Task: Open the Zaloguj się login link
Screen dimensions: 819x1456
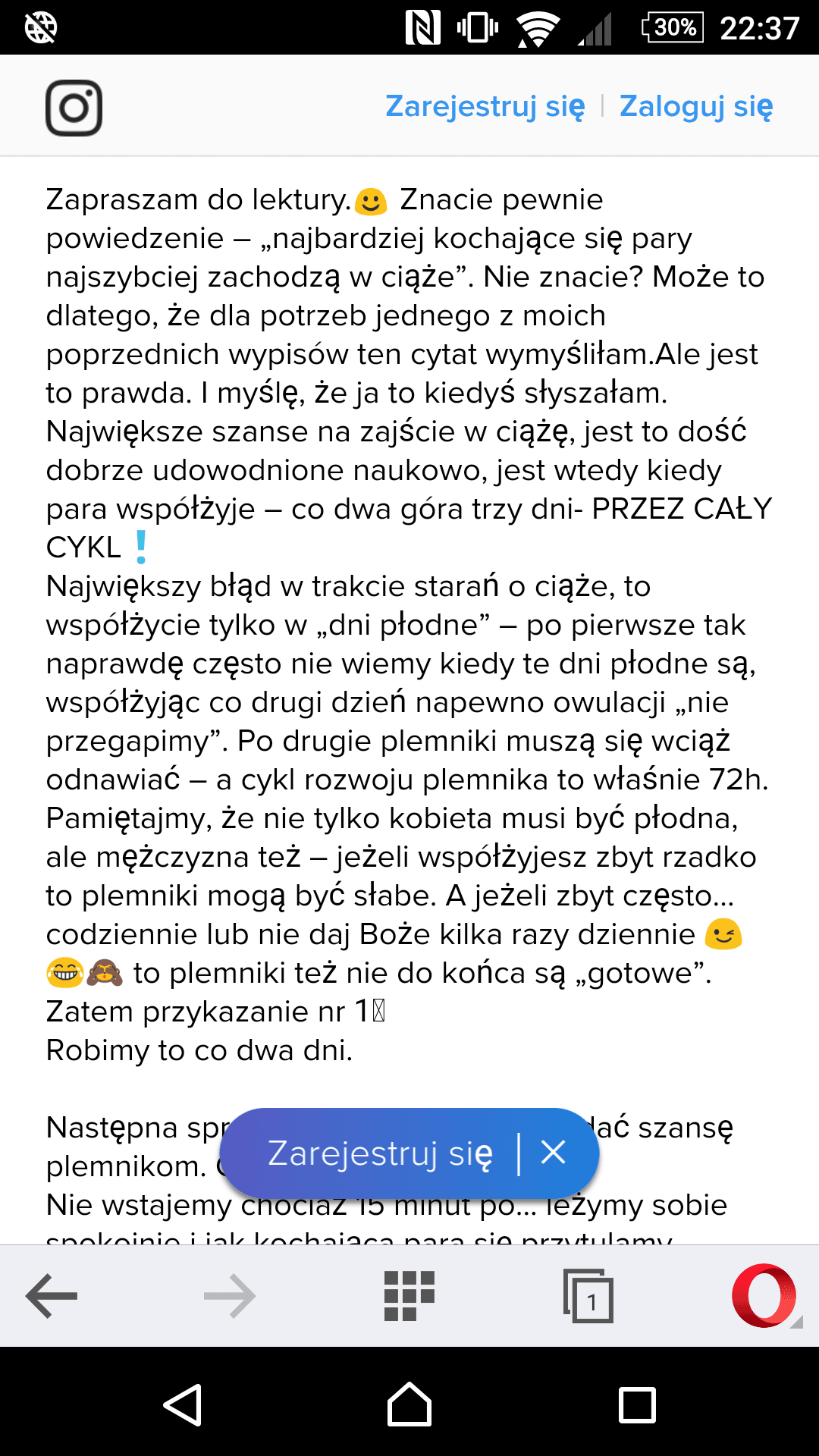Action: 696,106
